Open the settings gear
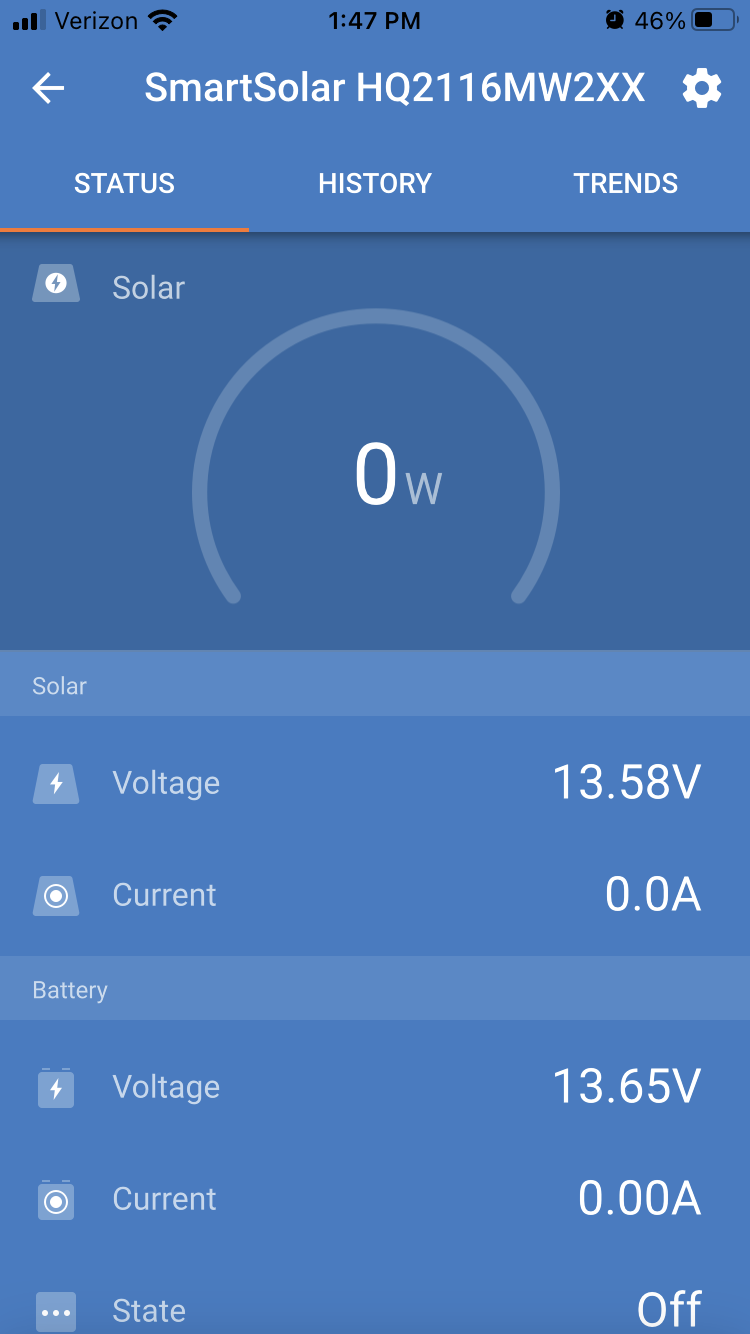The height and width of the screenshot is (1334, 750). pyautogui.click(x=702, y=89)
